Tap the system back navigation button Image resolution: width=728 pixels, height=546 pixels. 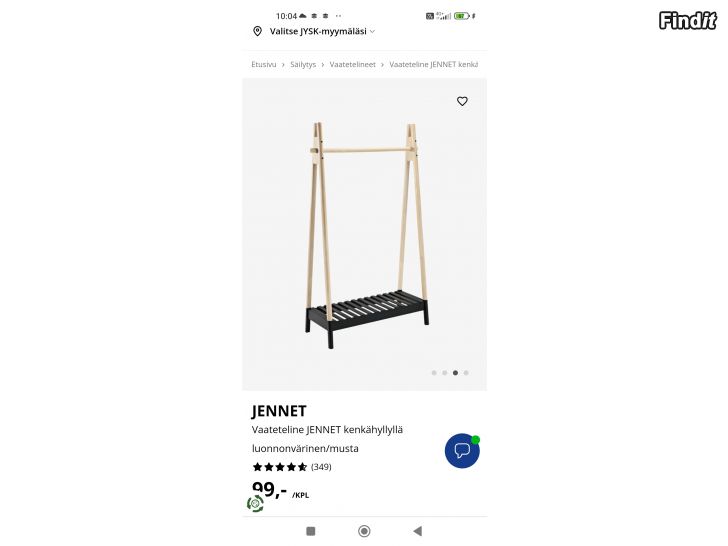[x=417, y=531]
